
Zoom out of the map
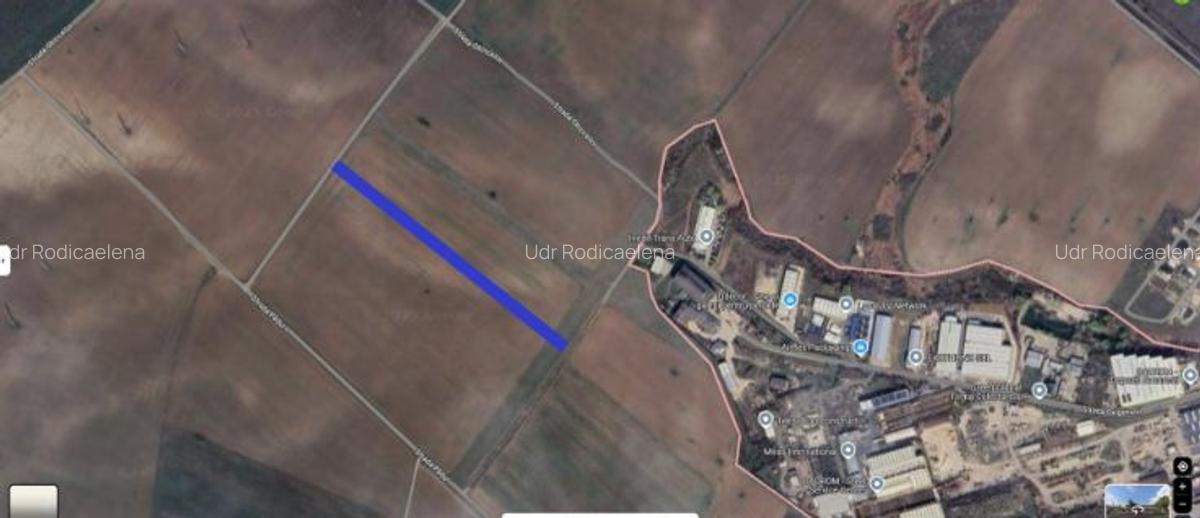click(x=1182, y=504)
